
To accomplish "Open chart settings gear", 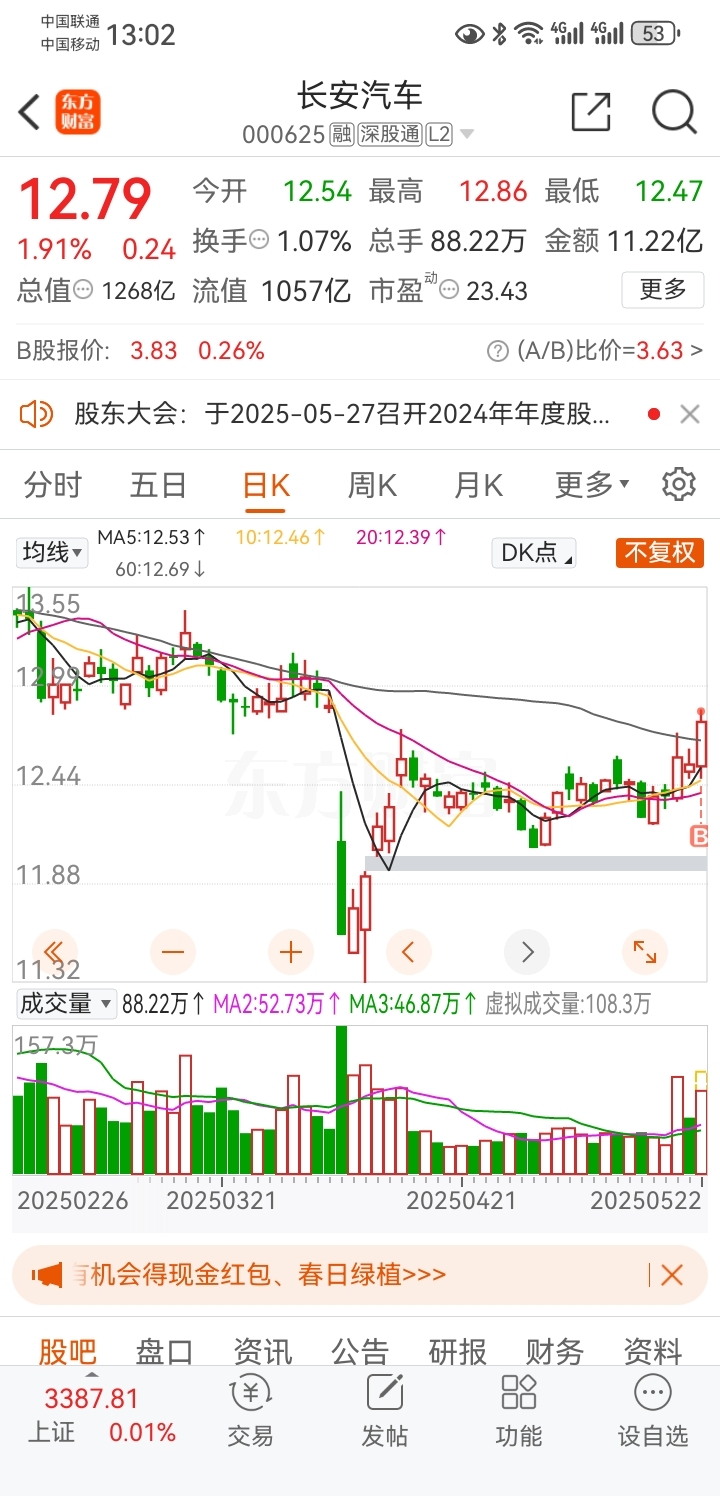I will click(679, 484).
